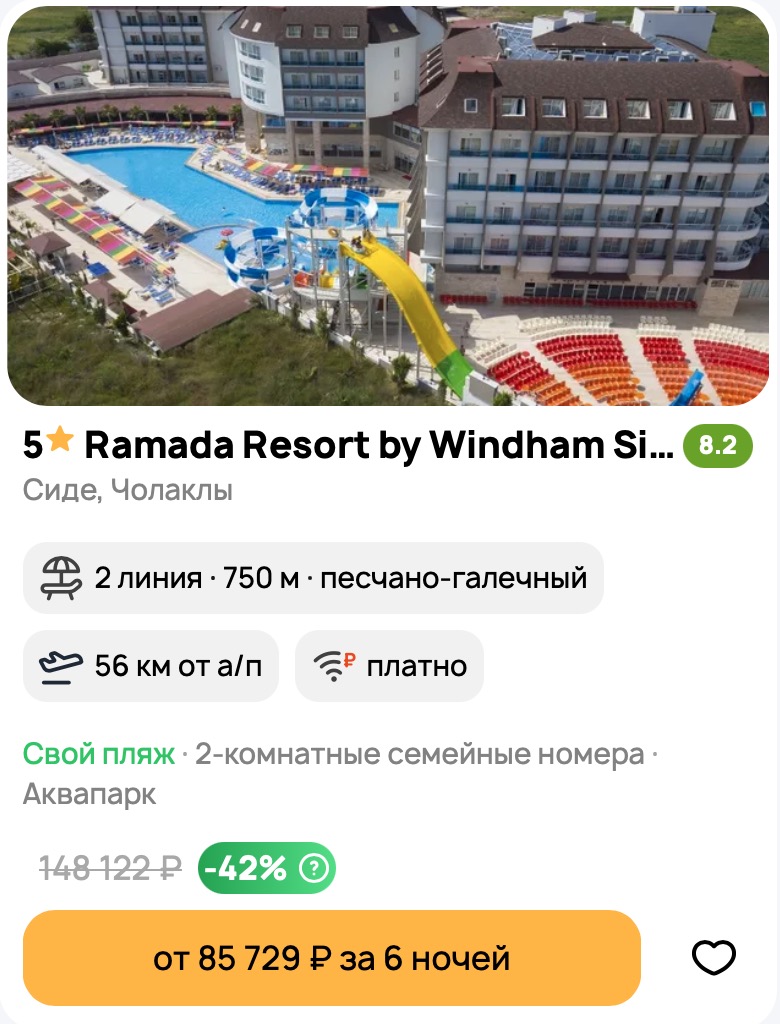Tap the 85 729 ₽ for 6 nights button
The width and height of the screenshot is (780, 1024).
pyautogui.click(x=331, y=958)
